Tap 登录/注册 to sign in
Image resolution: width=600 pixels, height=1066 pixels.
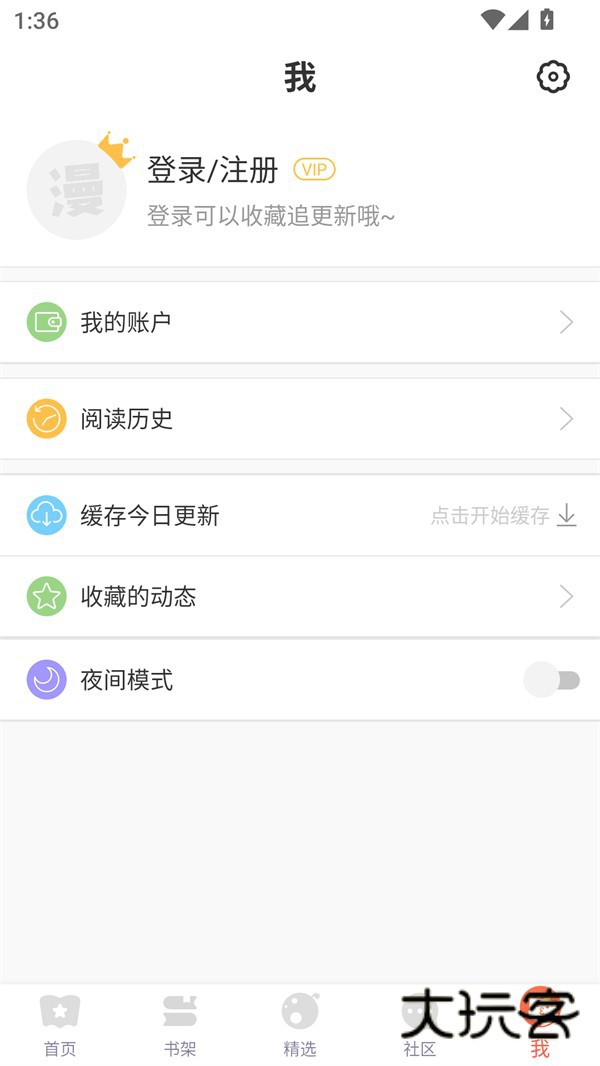coord(212,170)
